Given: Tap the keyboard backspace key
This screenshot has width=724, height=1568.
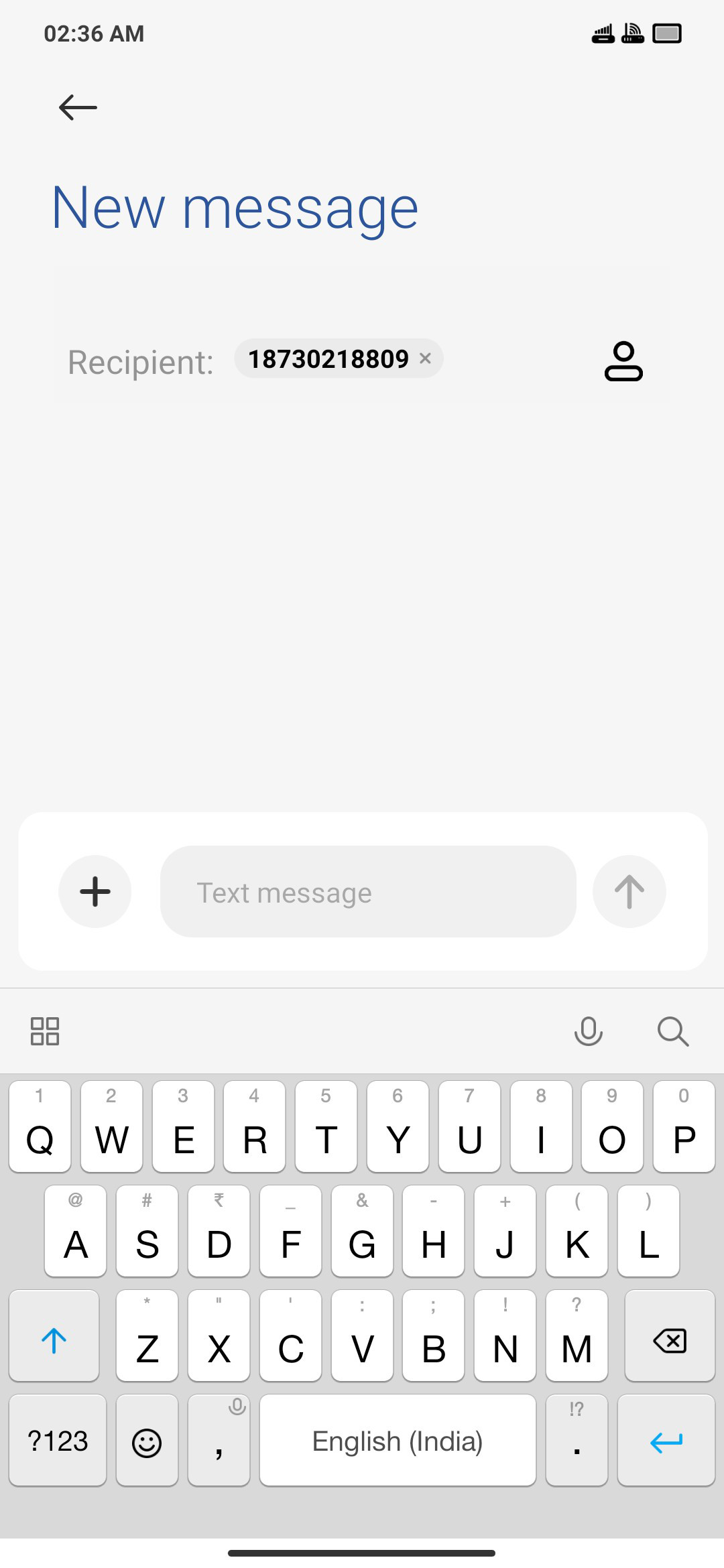Looking at the screenshot, I should tap(670, 1336).
